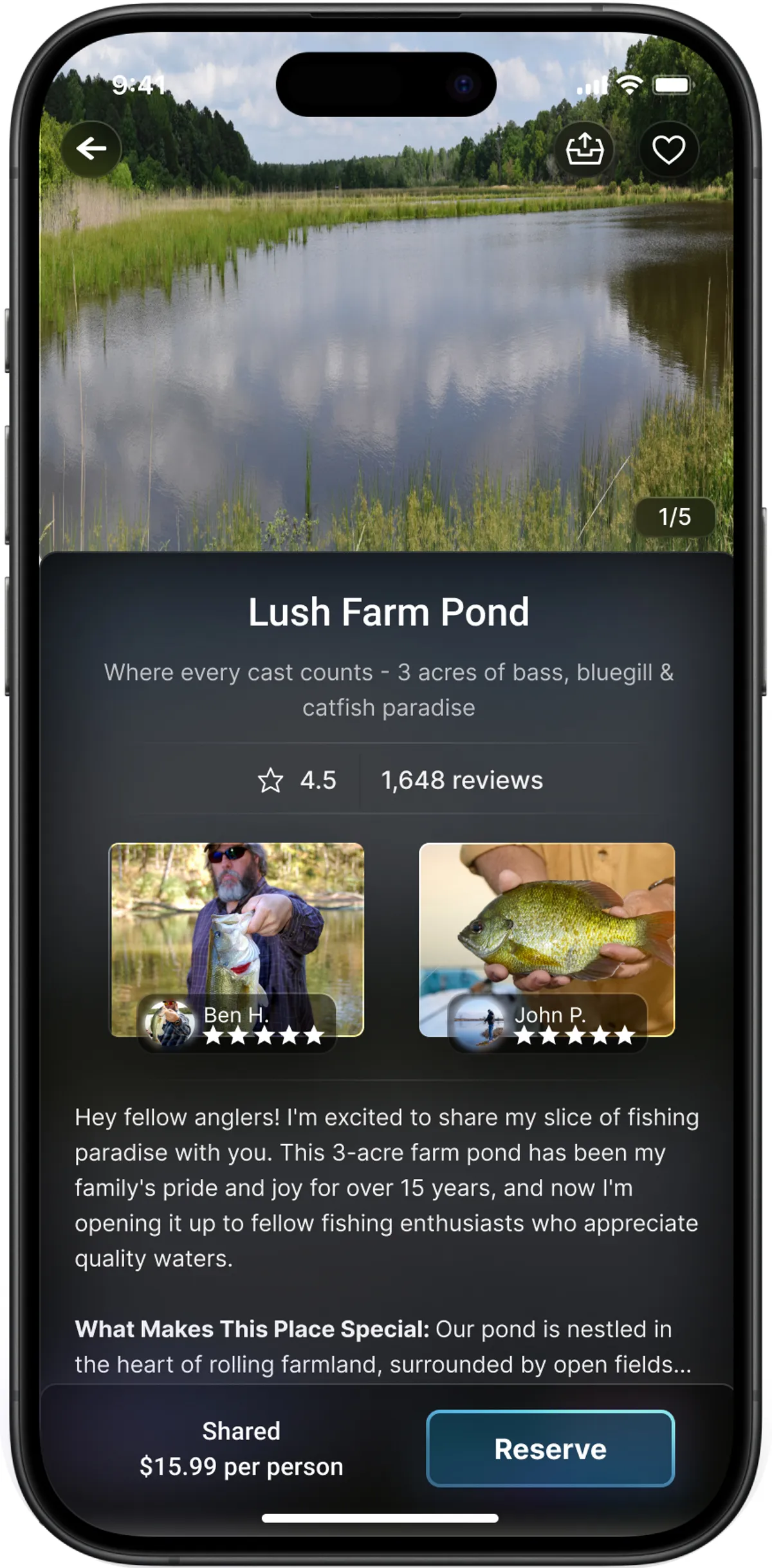
Task: Add Lush Farm Pond to favorites
Action: [668, 150]
